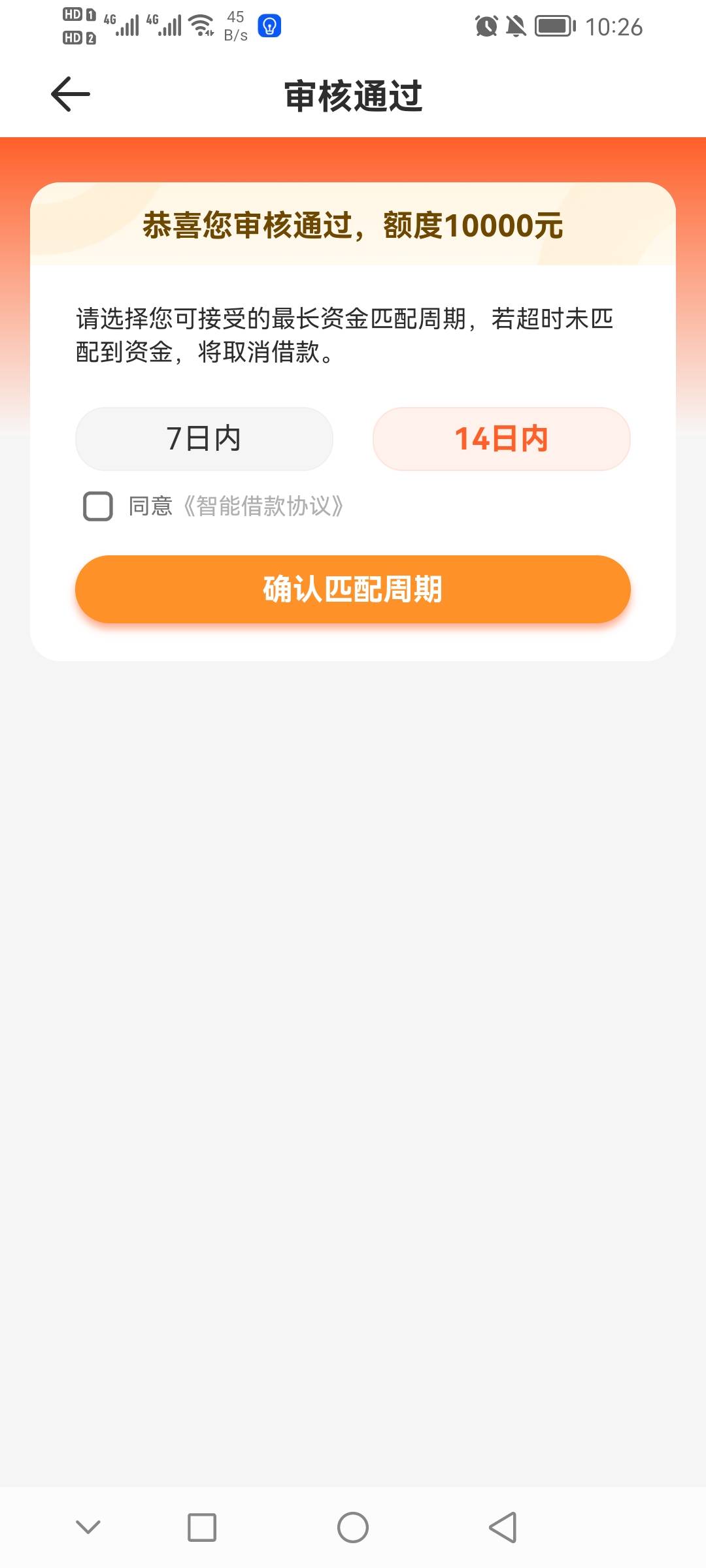Tap the system back triangle
The image size is (706, 1568).
[503, 1527]
